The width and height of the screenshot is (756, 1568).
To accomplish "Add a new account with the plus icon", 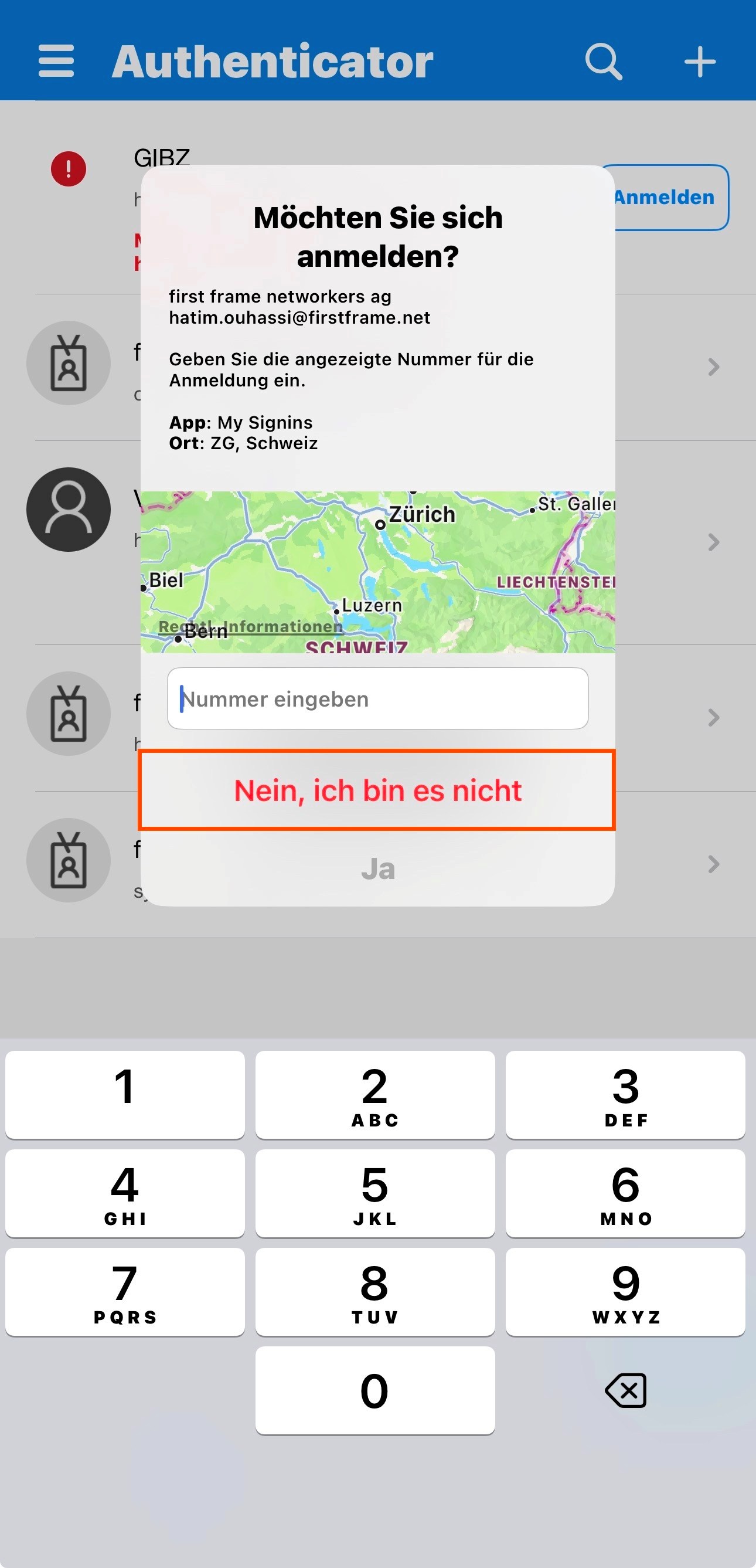I will click(x=699, y=62).
